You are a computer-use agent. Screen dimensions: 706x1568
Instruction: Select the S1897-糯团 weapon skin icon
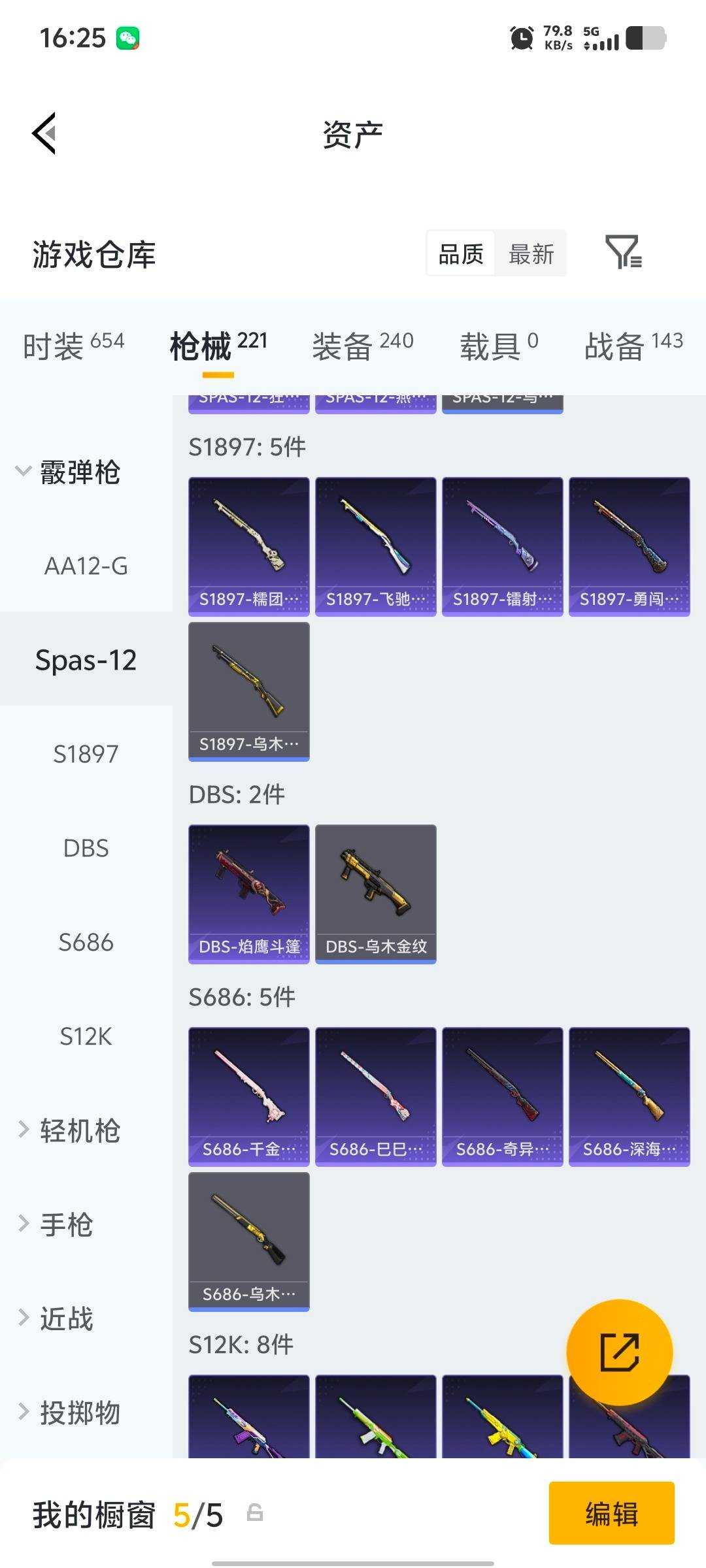tap(248, 546)
